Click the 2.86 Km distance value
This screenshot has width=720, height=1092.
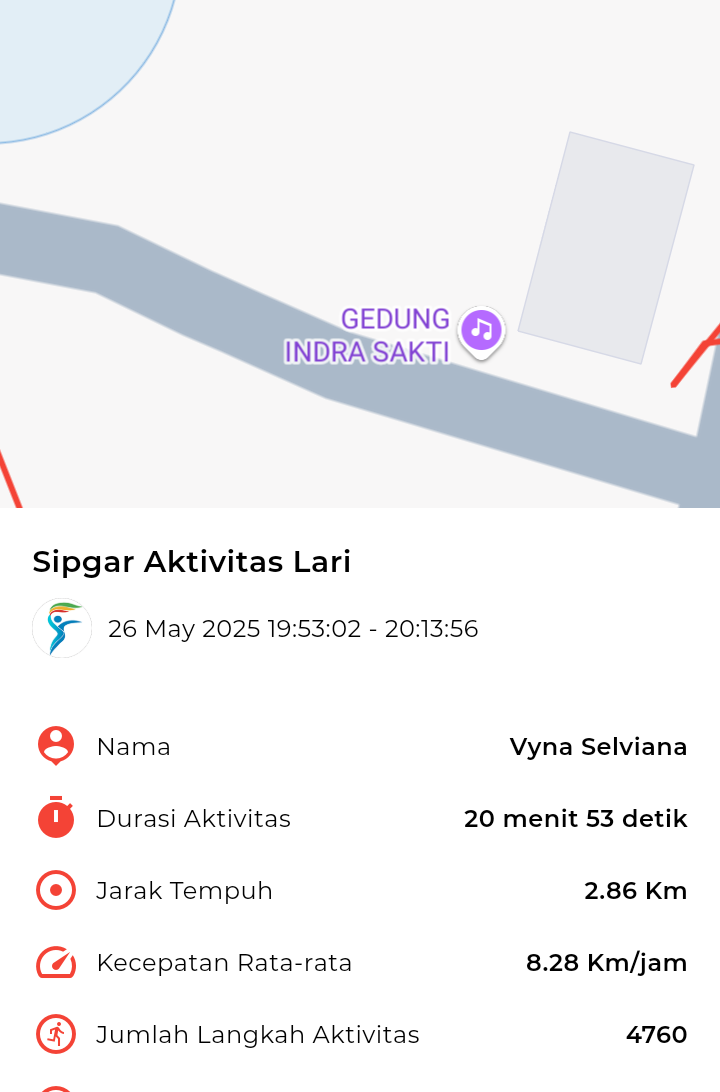point(636,890)
